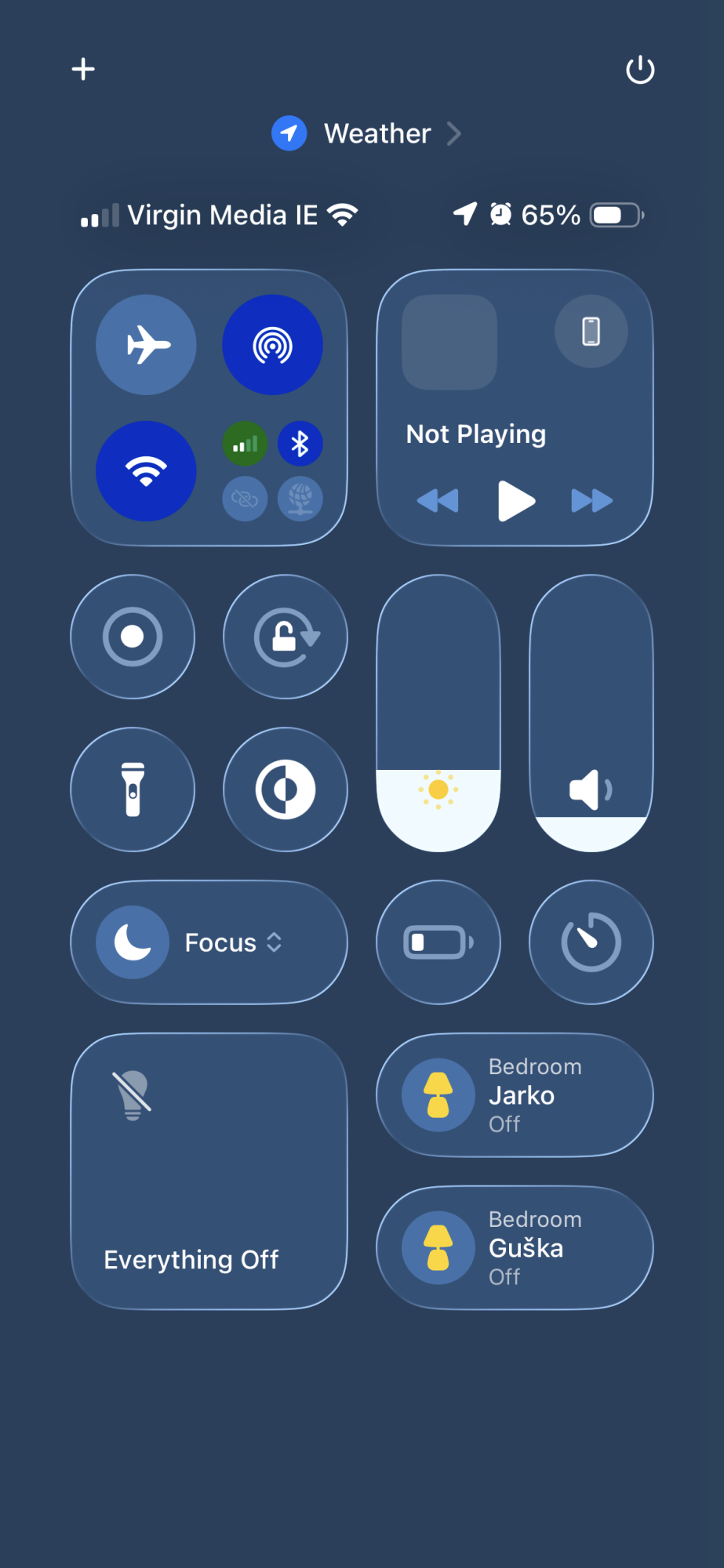
Task: Open the AirPlay device picker
Action: coord(591,332)
